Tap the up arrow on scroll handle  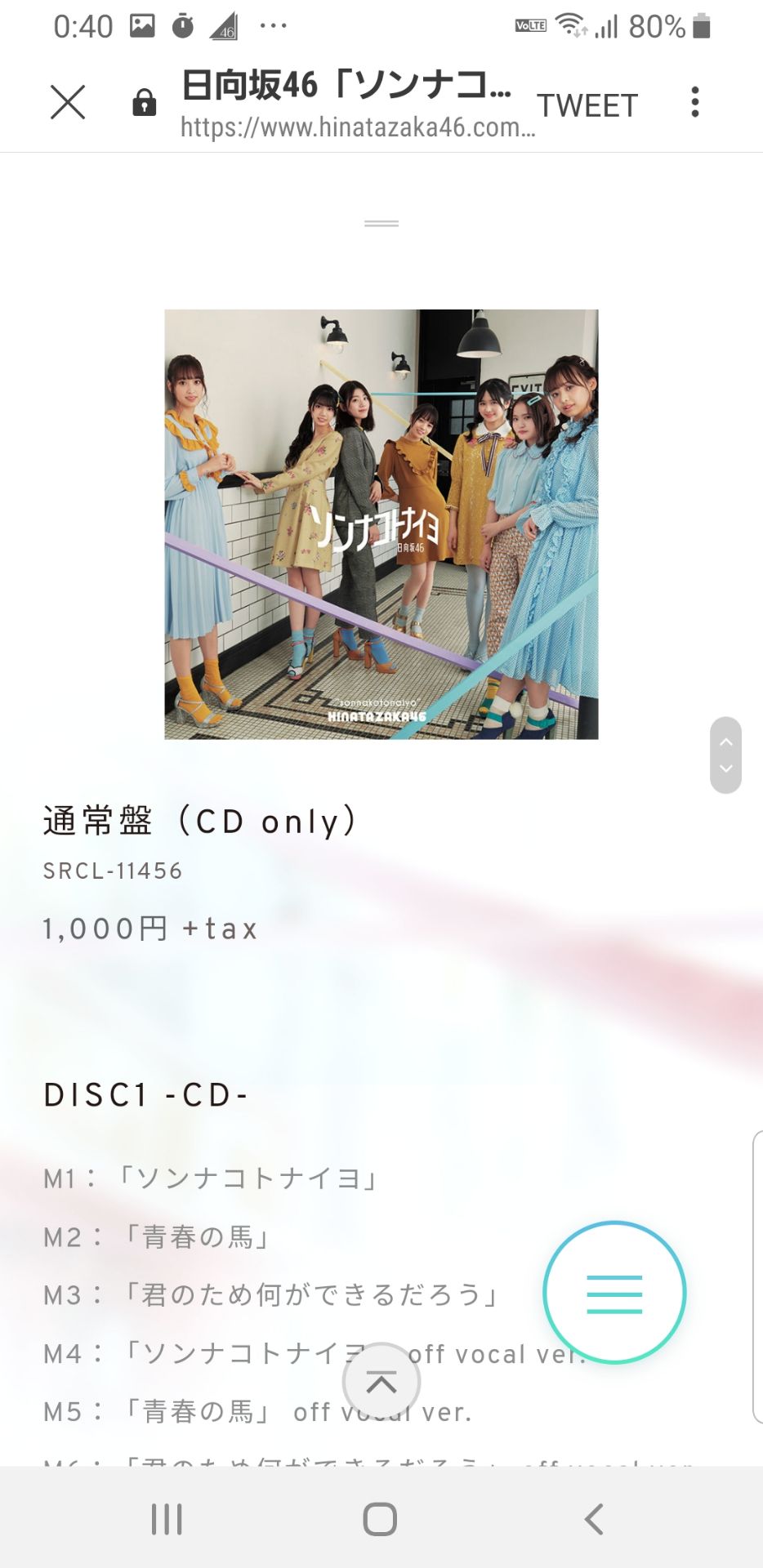pyautogui.click(x=725, y=742)
